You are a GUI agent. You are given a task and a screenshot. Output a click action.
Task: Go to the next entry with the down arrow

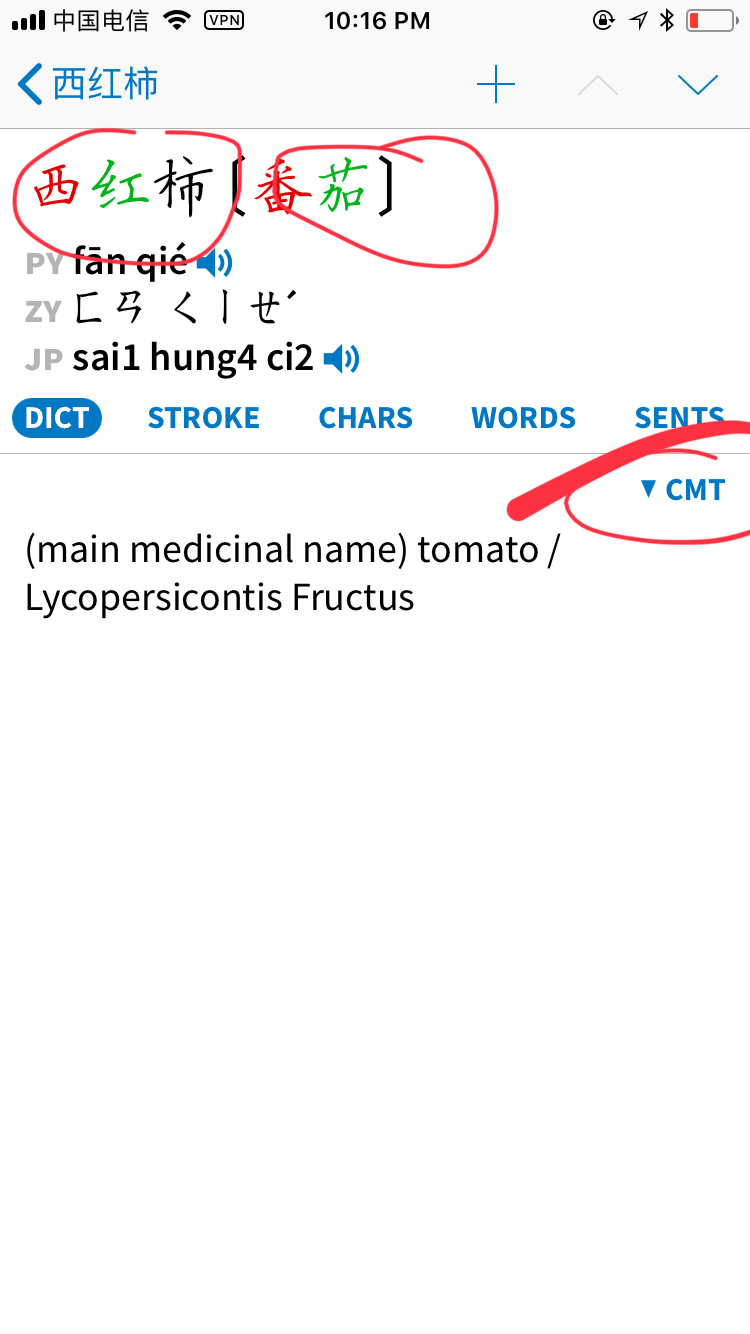point(698,85)
